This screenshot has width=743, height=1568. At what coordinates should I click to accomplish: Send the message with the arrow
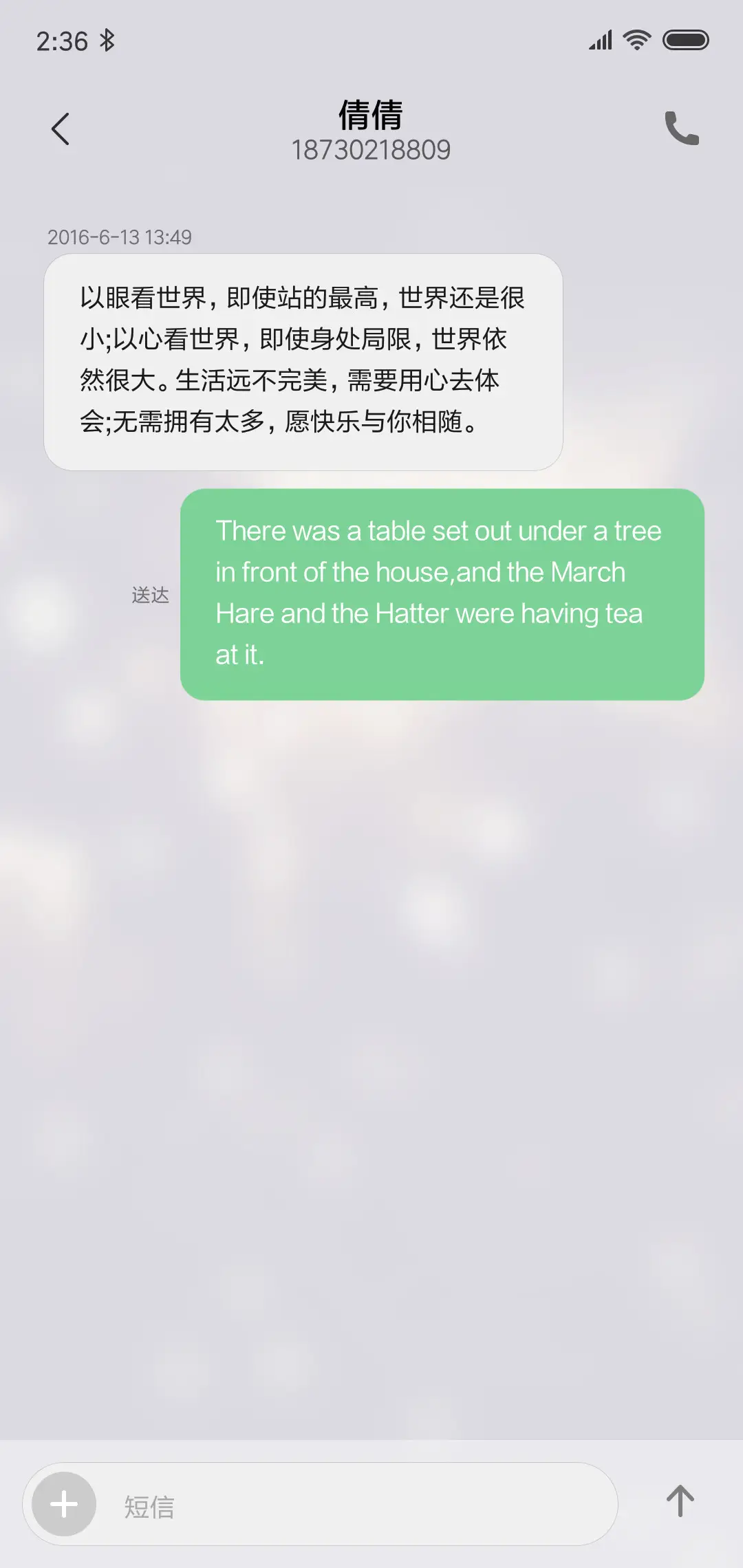680,1501
